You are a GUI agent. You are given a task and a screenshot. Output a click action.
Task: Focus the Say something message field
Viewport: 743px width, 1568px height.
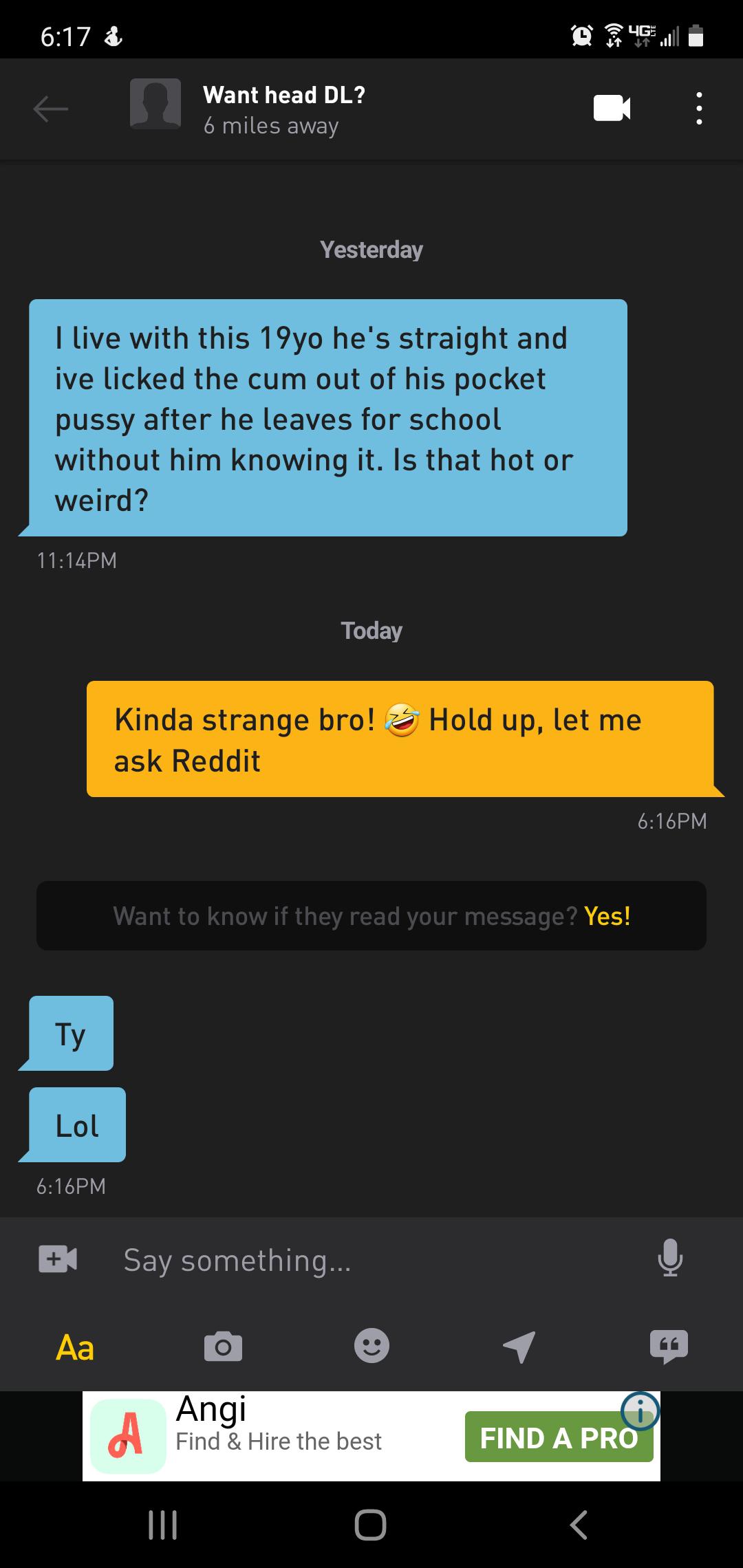tap(371, 1261)
